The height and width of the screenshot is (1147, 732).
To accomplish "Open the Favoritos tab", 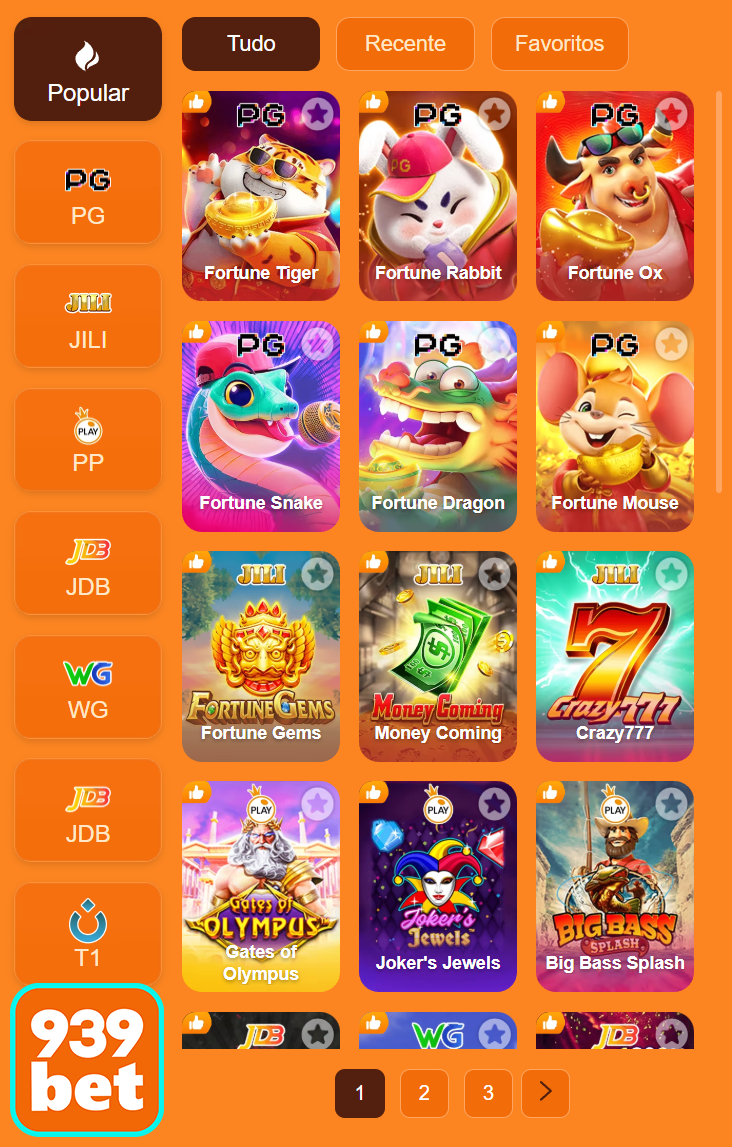I will coord(559,43).
